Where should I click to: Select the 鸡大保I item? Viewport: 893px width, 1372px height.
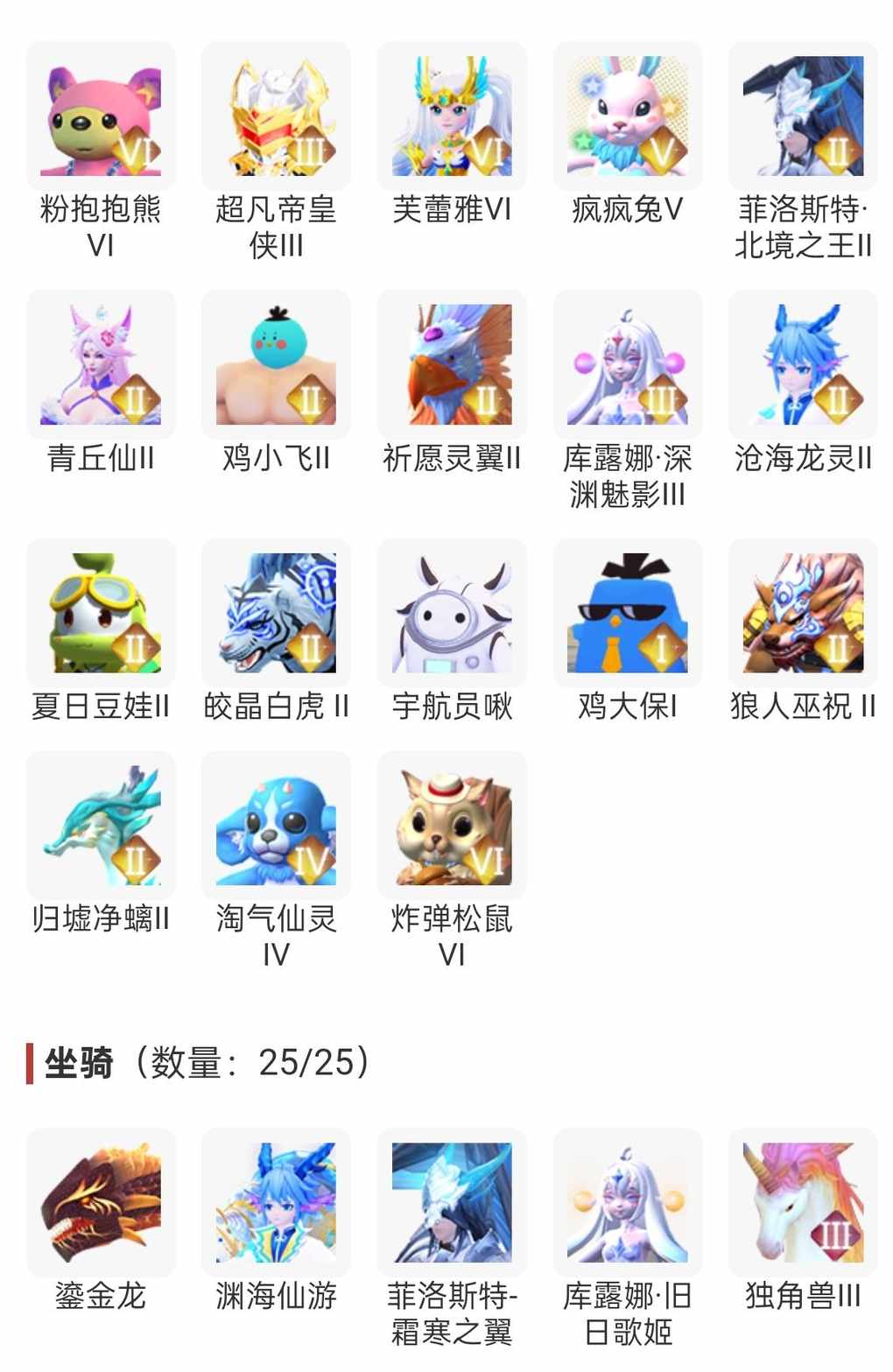click(x=628, y=613)
